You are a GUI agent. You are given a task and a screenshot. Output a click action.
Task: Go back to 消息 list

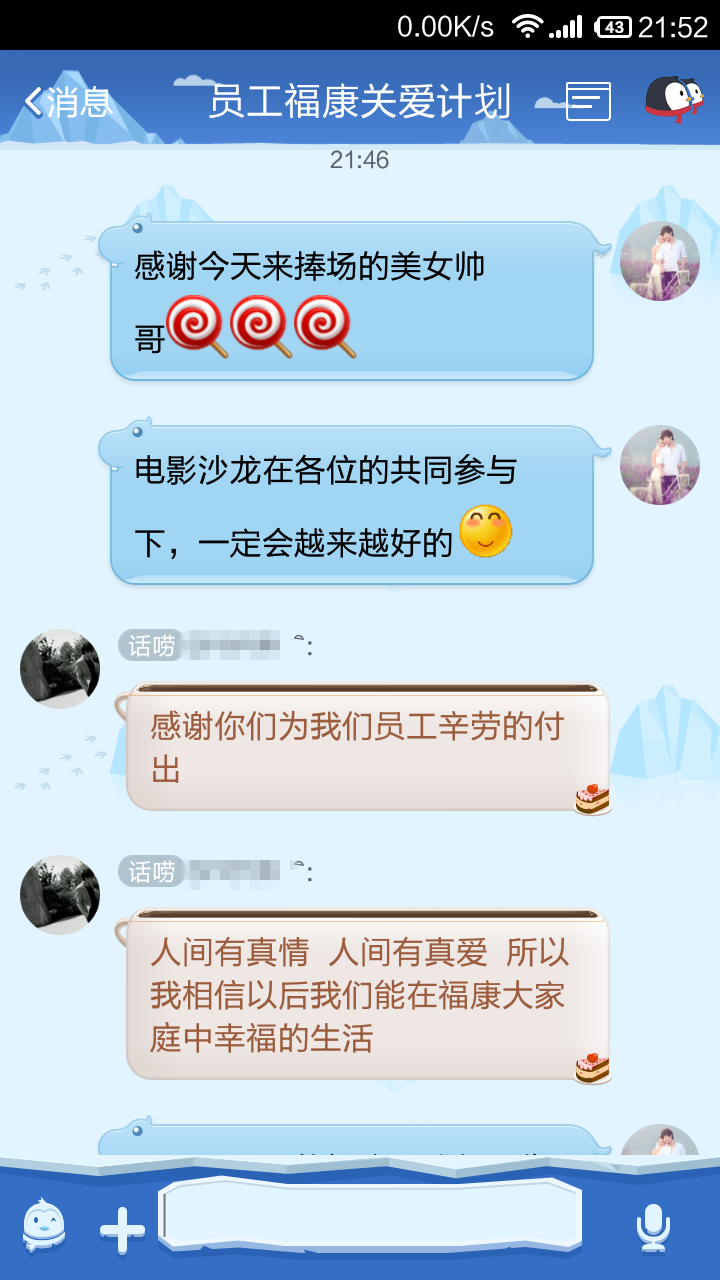click(x=68, y=102)
